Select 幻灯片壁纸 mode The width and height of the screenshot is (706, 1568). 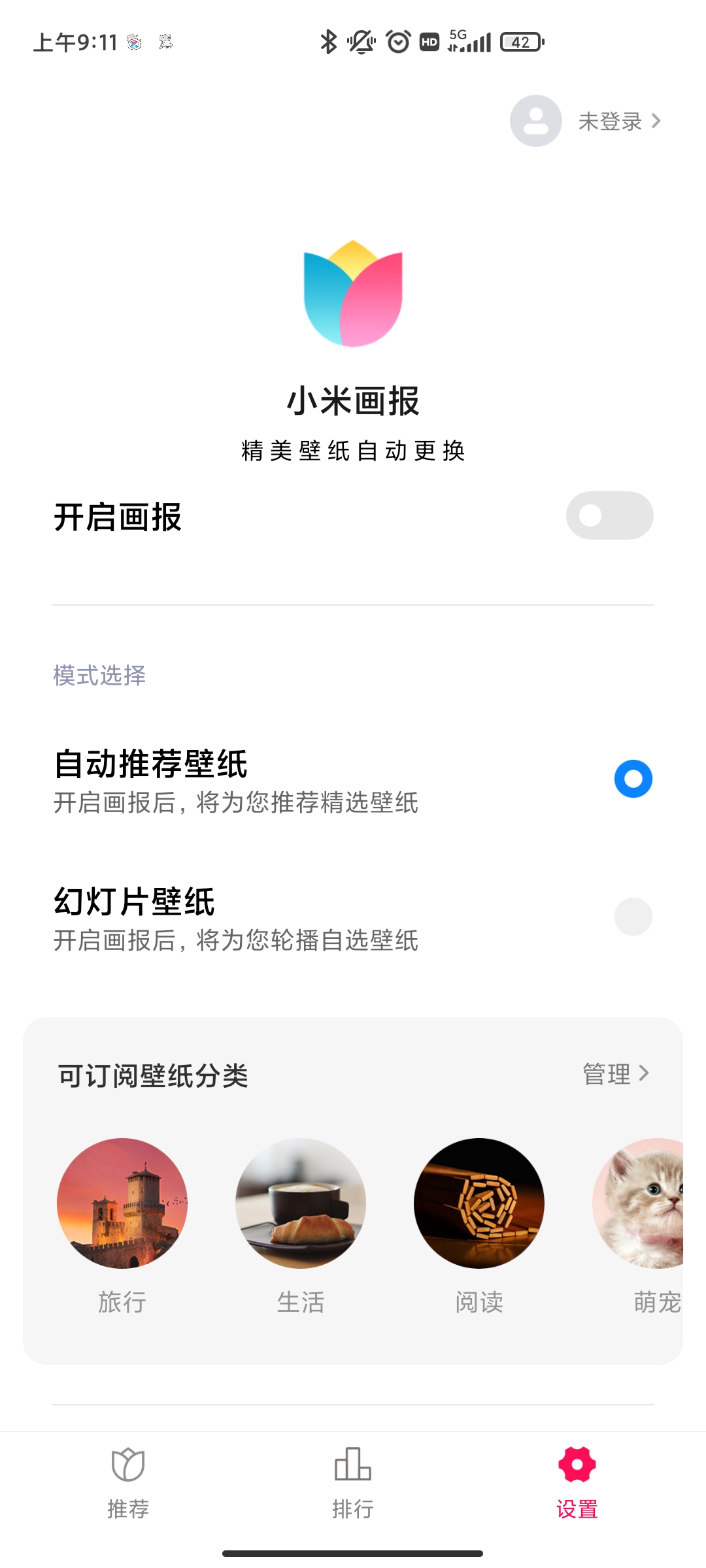(x=633, y=917)
